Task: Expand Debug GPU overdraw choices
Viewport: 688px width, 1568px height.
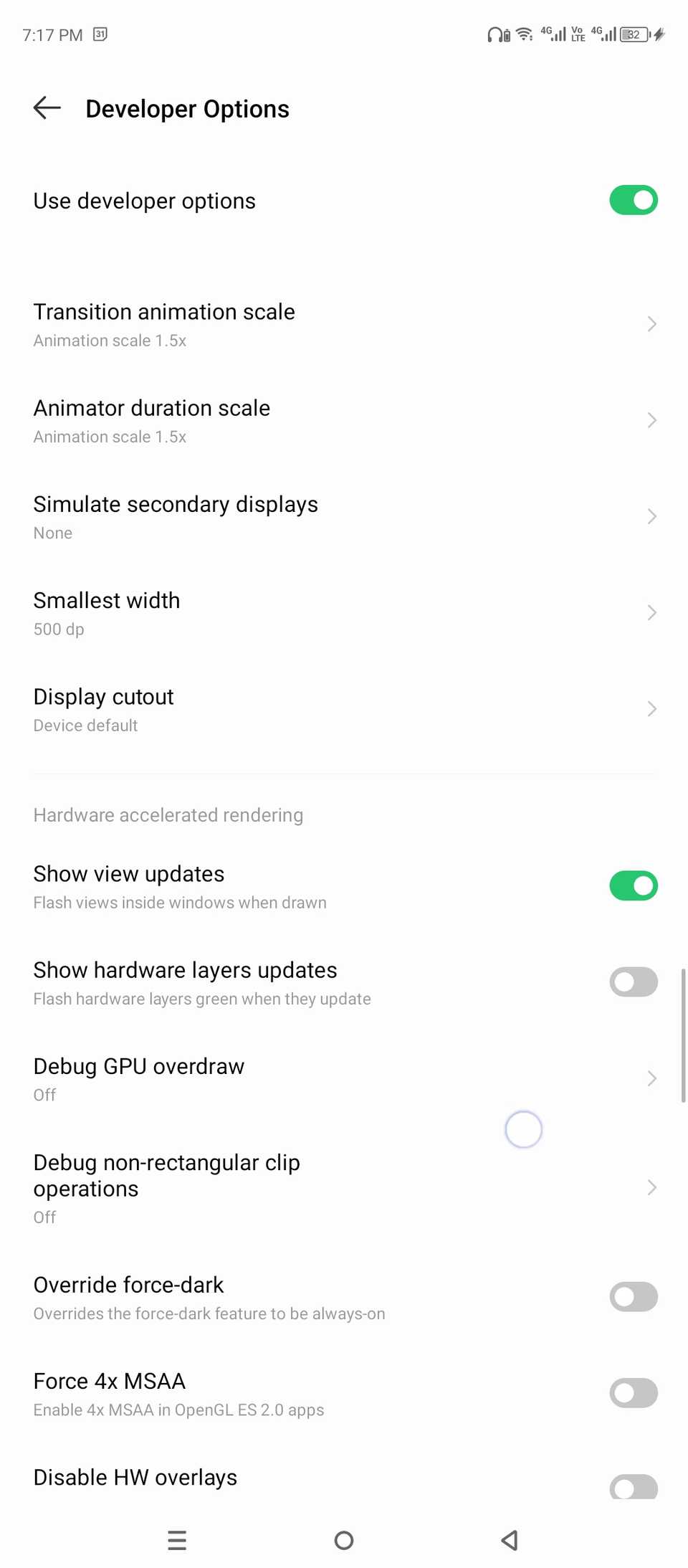Action: tap(651, 1078)
